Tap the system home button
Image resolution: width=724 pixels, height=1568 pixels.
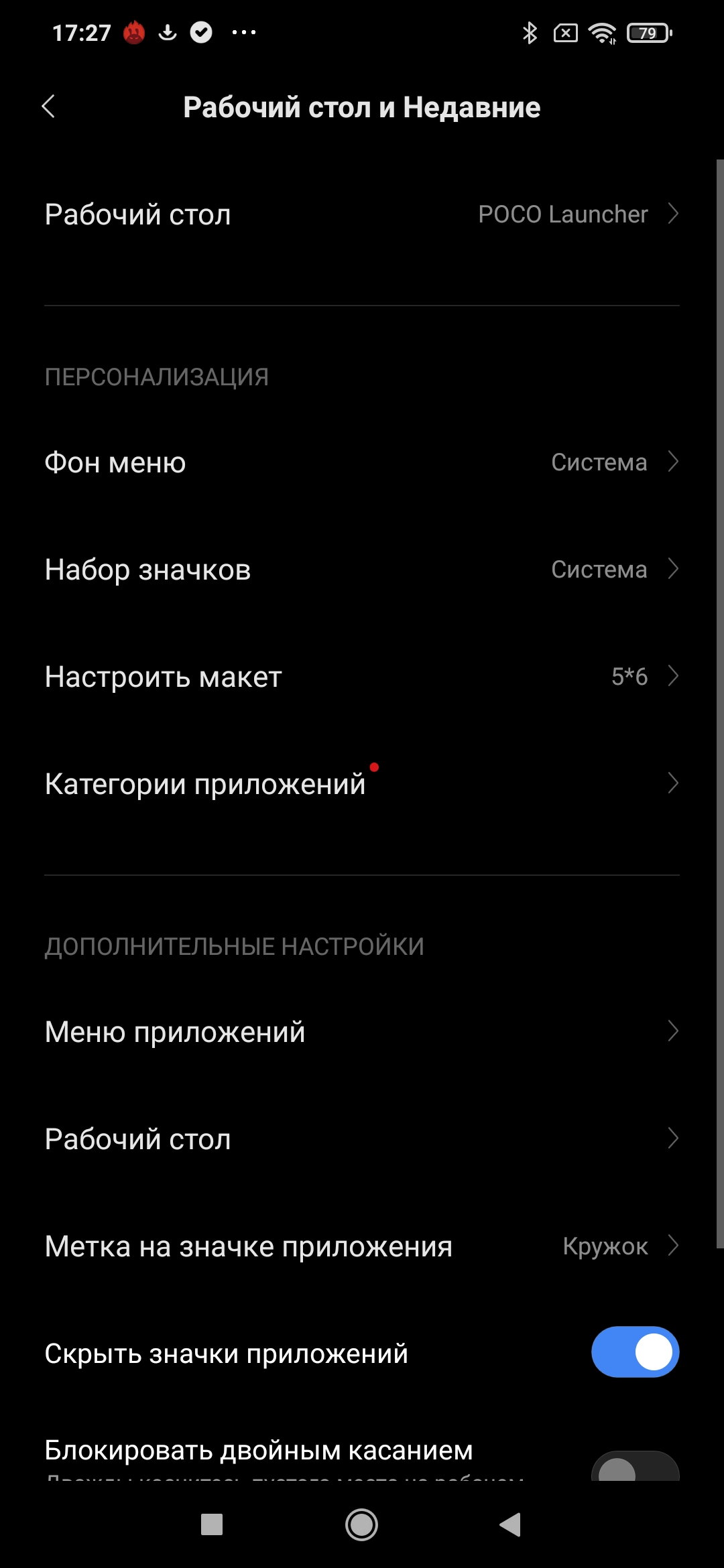tap(361, 1525)
